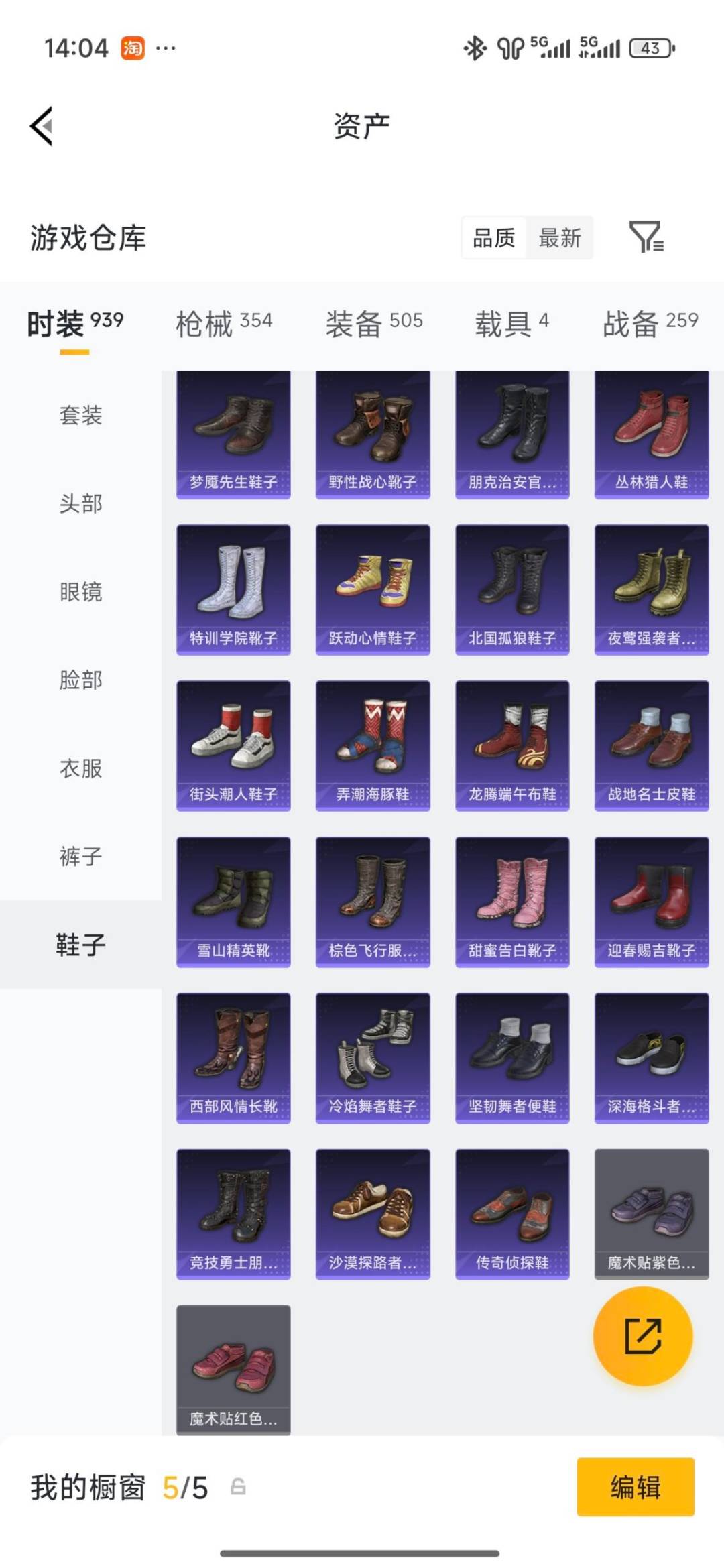Select 套装 in the sidebar

(x=79, y=416)
